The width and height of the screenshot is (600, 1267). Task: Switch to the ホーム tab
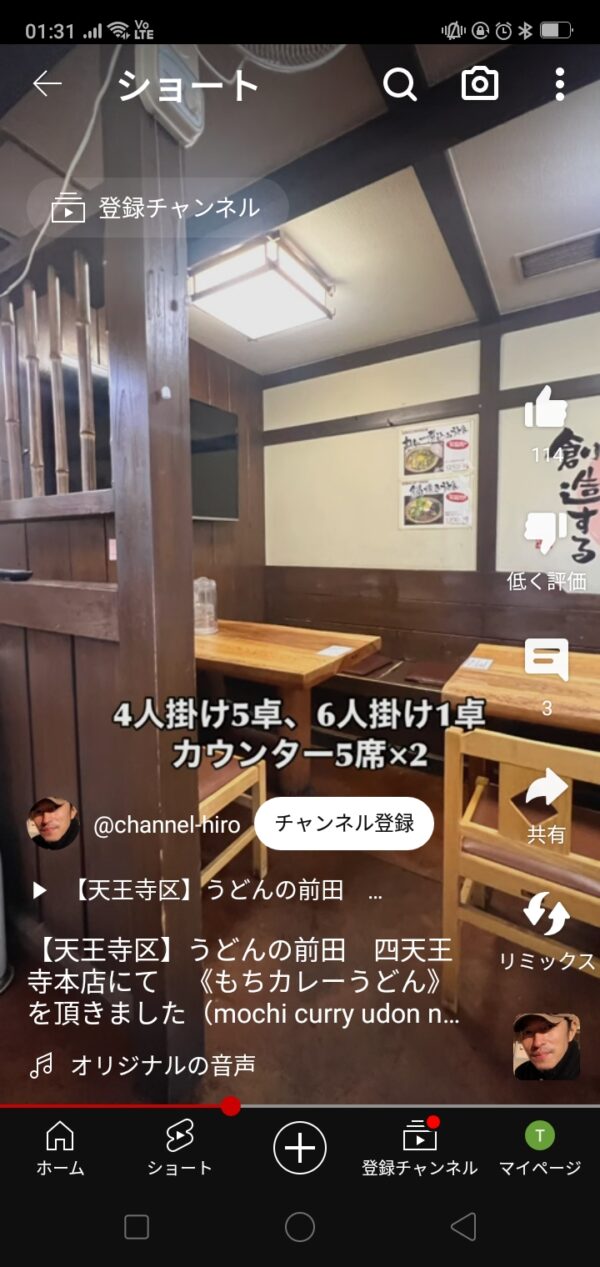click(x=60, y=1147)
